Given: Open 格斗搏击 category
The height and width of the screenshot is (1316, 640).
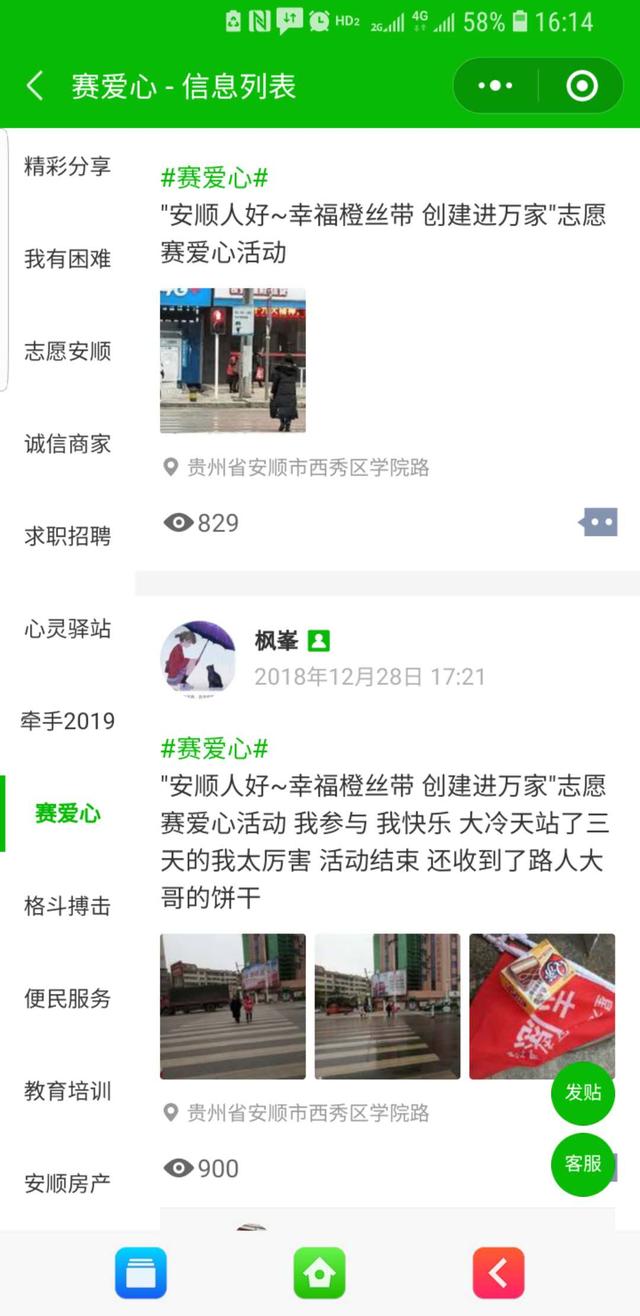Looking at the screenshot, I should tap(68, 907).
